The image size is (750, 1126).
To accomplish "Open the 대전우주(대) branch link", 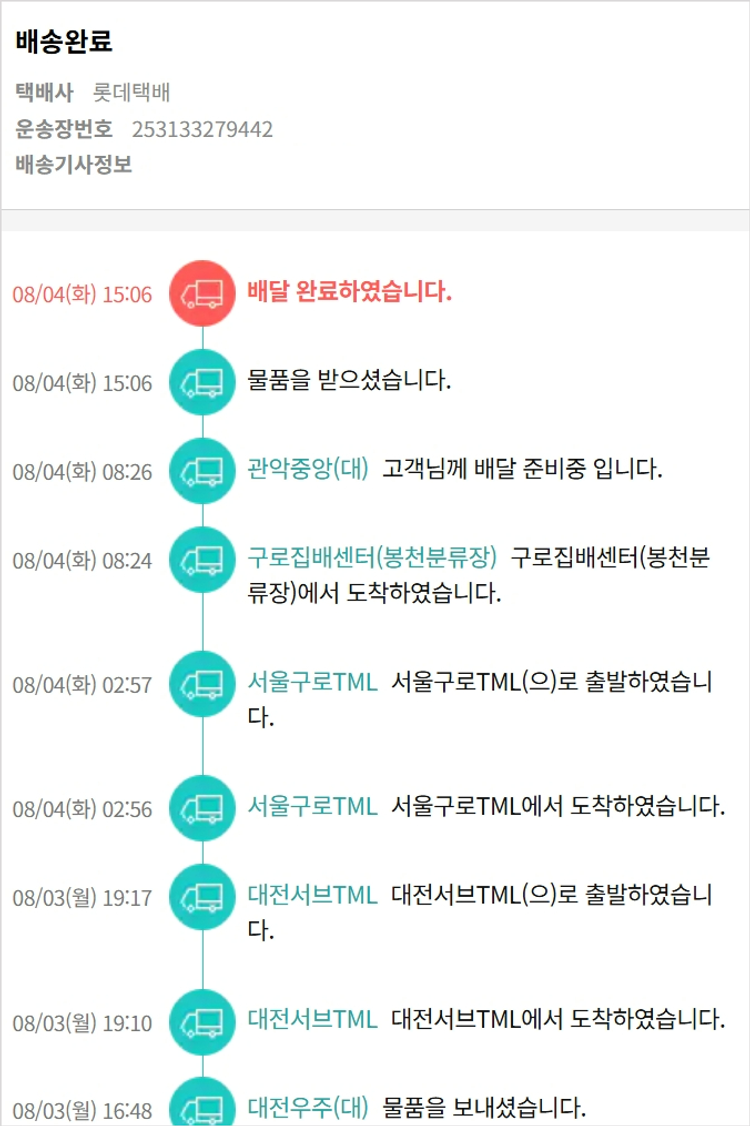I will (x=307, y=1107).
